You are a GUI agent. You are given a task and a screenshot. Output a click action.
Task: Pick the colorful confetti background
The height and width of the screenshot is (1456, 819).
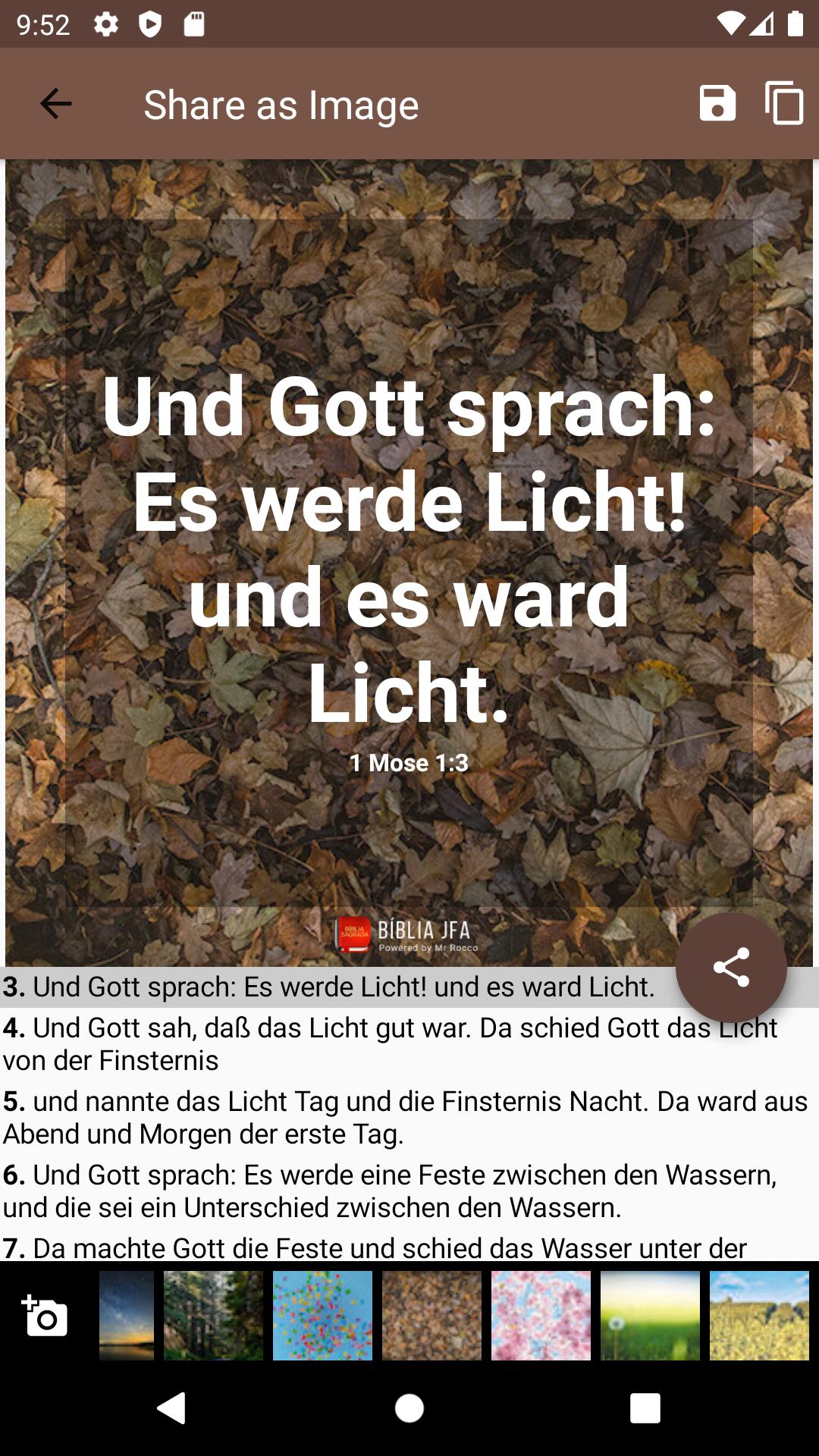click(322, 1316)
